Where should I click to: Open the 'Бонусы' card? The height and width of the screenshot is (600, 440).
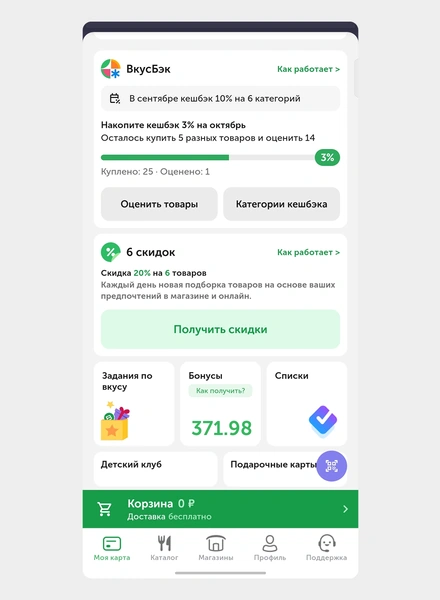click(x=220, y=404)
